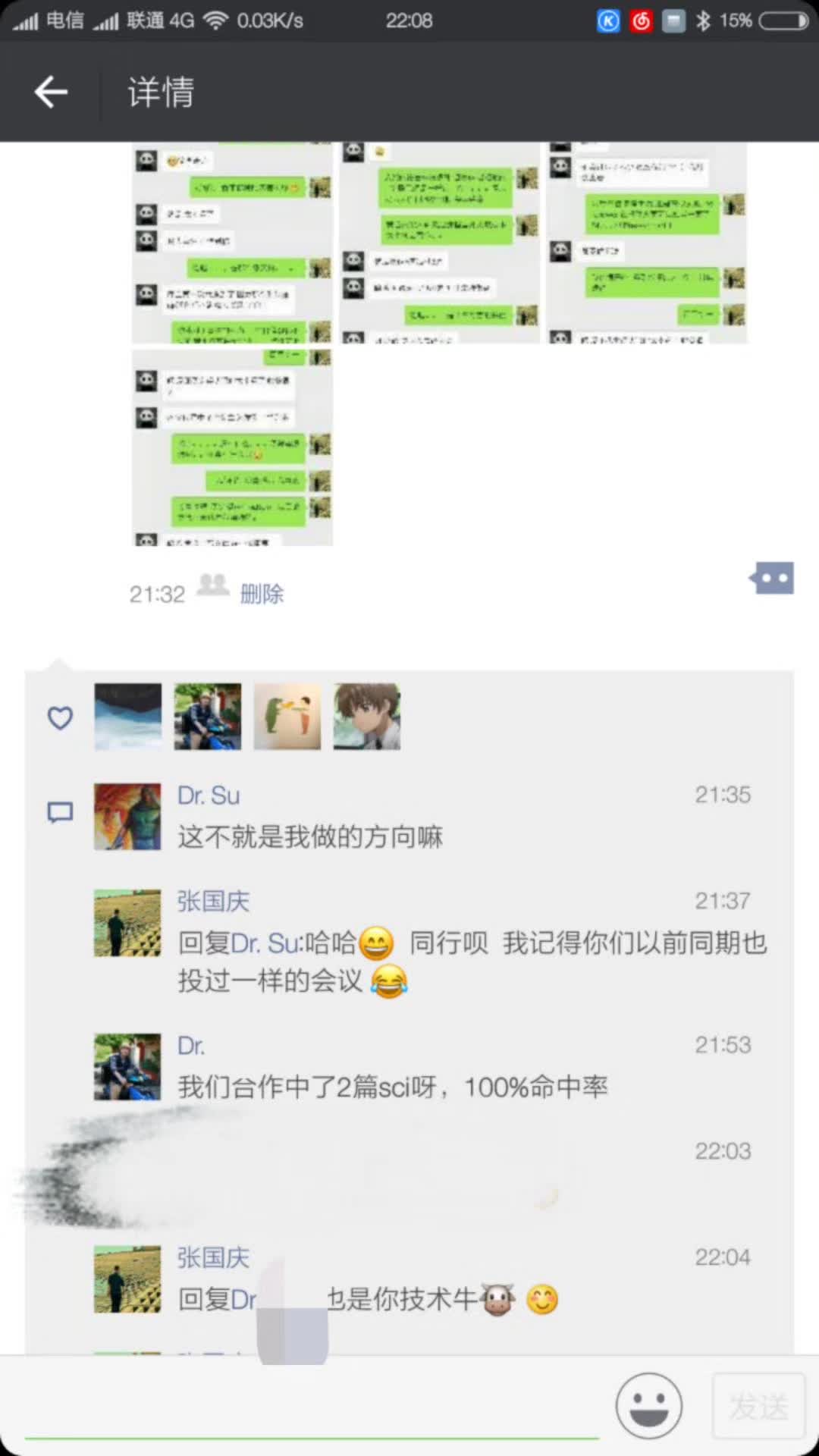View the first liker's avatar
The width and height of the screenshot is (819, 1456).
(128, 717)
